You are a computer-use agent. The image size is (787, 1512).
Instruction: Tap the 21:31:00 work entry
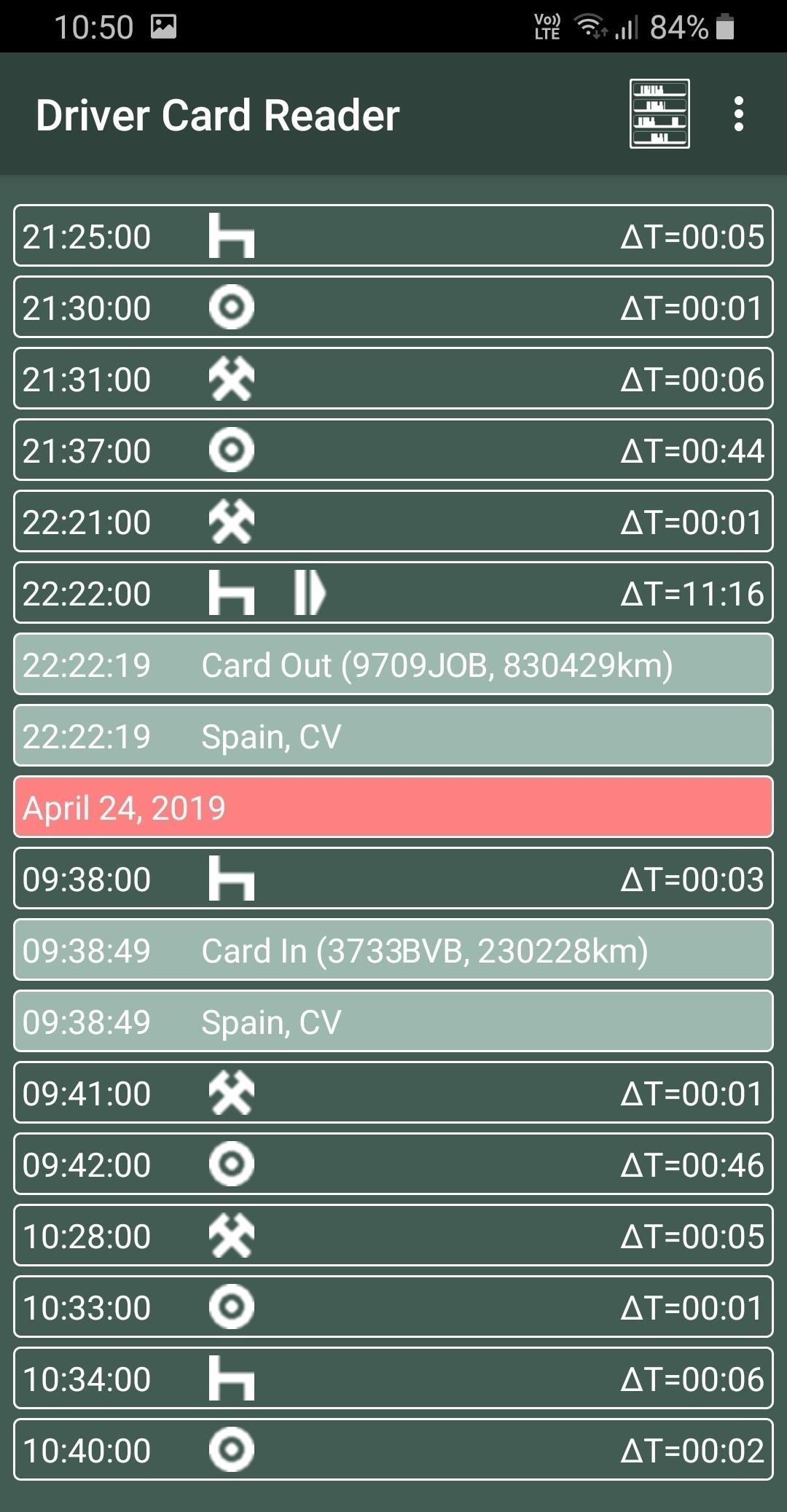393,378
